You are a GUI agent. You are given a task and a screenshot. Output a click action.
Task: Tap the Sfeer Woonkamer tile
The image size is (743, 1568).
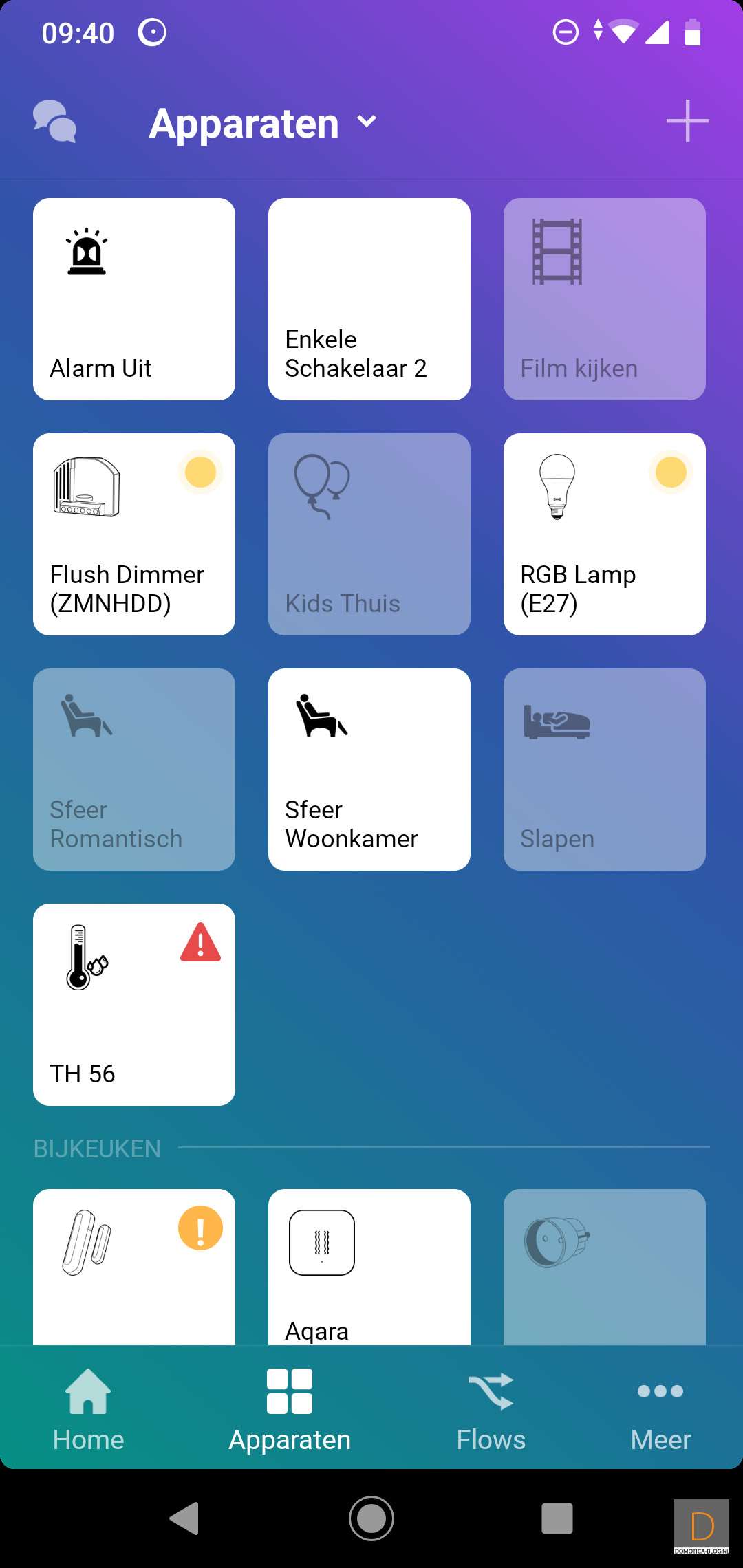click(x=369, y=770)
